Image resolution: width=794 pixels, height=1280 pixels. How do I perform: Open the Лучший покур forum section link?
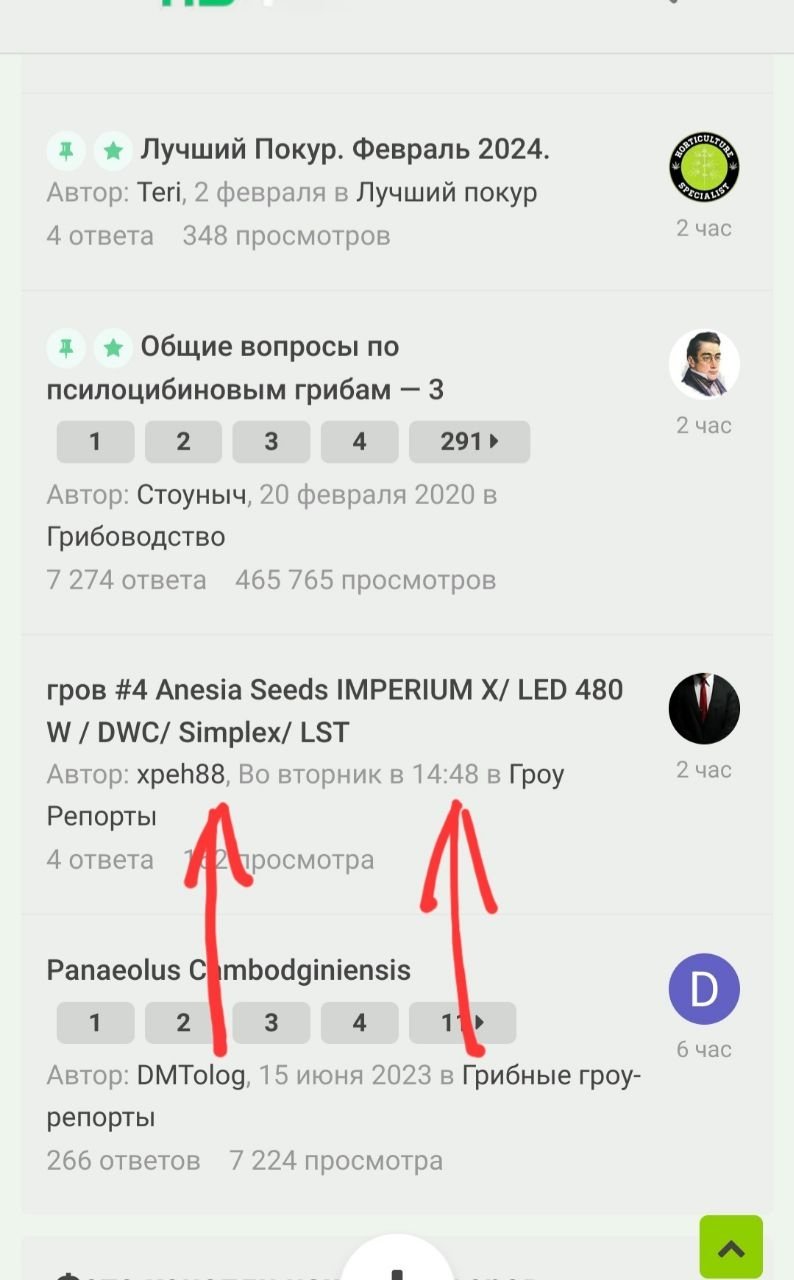coord(447,192)
